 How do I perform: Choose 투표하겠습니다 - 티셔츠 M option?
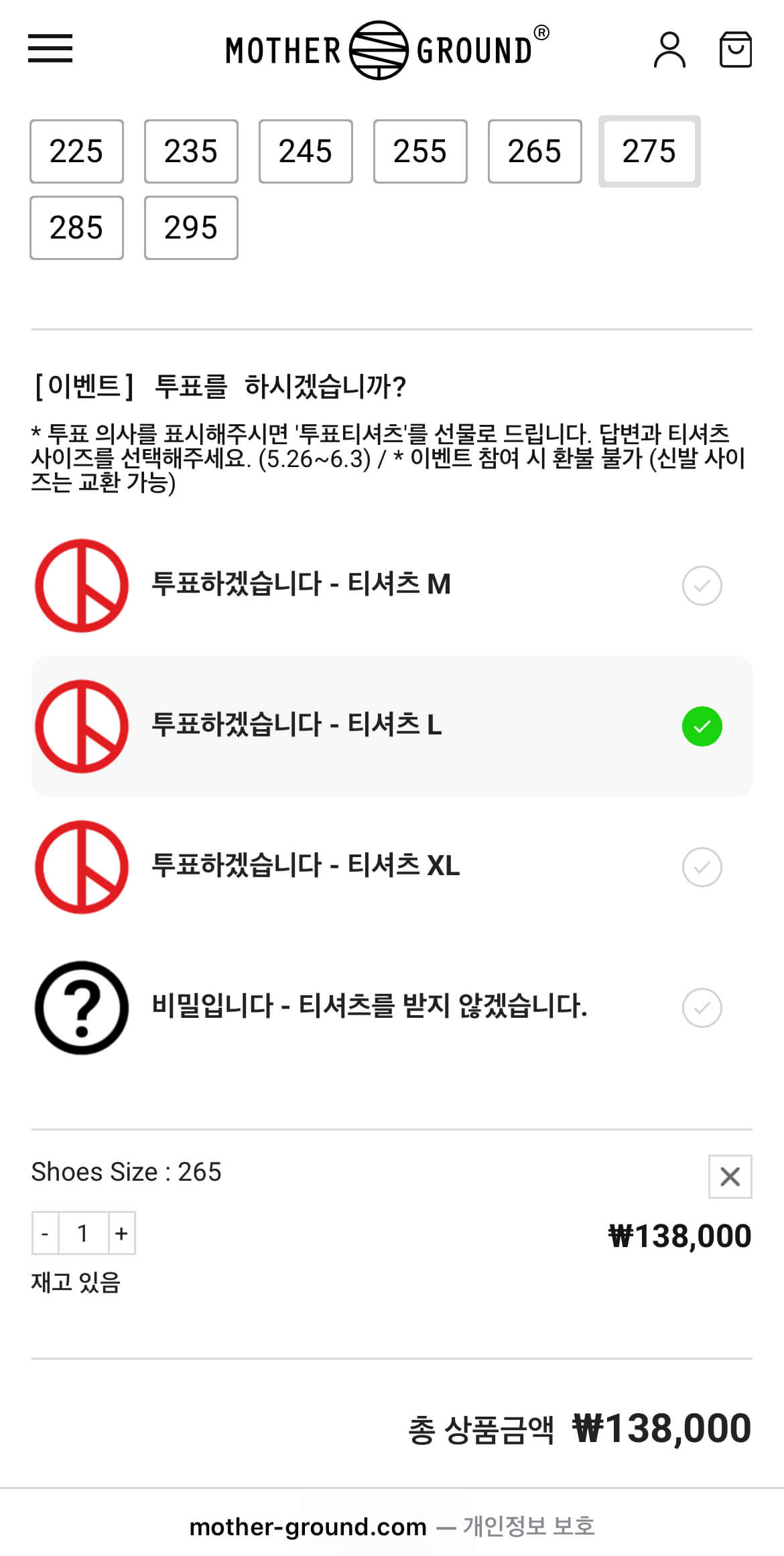click(391, 585)
